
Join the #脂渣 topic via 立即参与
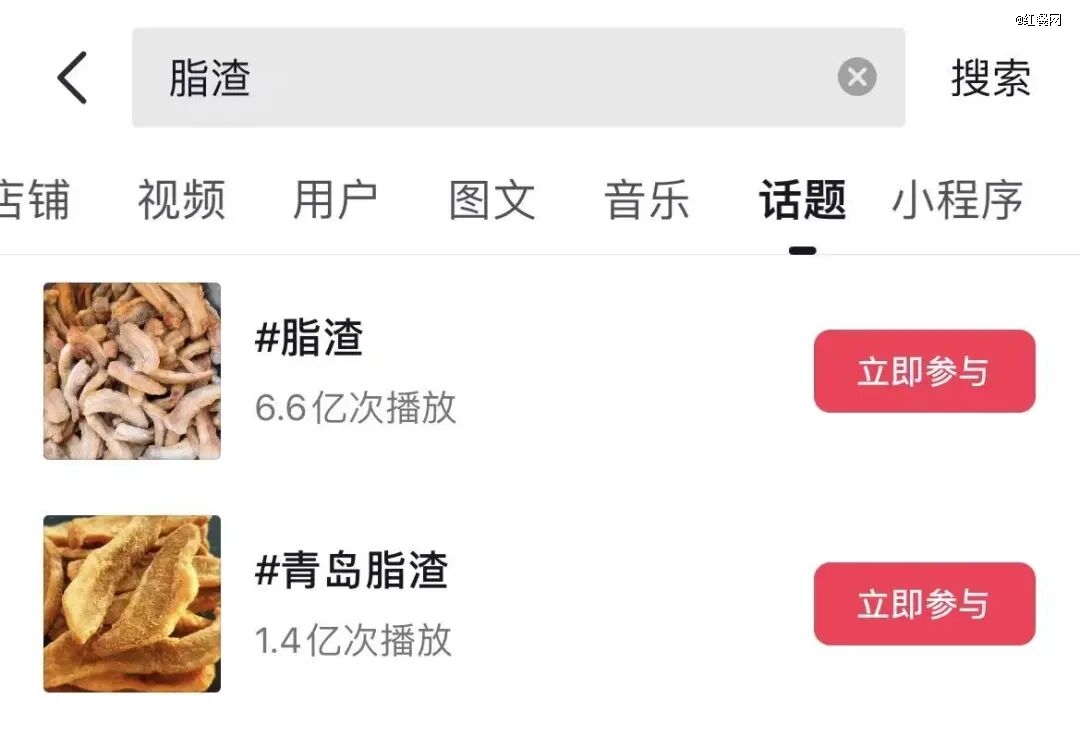[x=923, y=371]
